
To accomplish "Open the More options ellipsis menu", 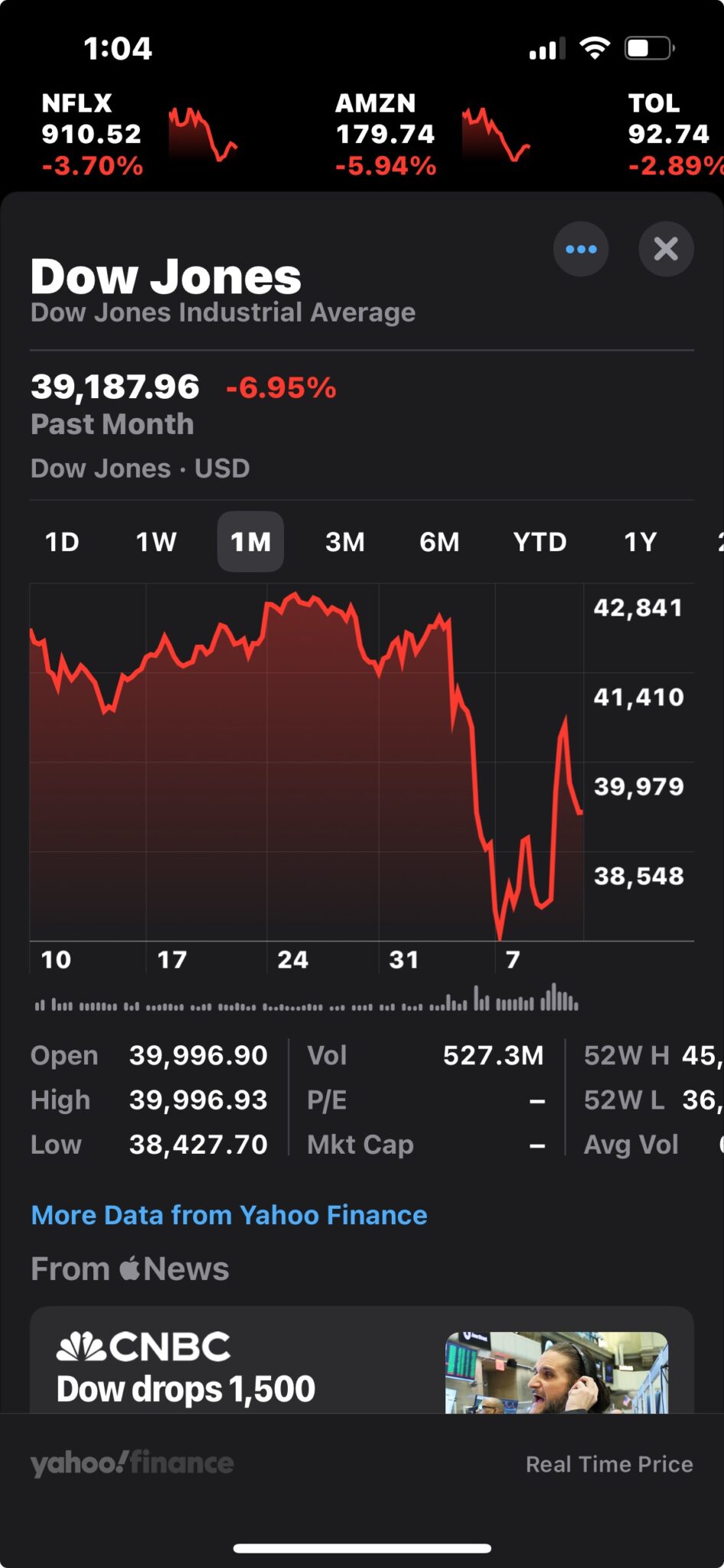I will [x=582, y=249].
